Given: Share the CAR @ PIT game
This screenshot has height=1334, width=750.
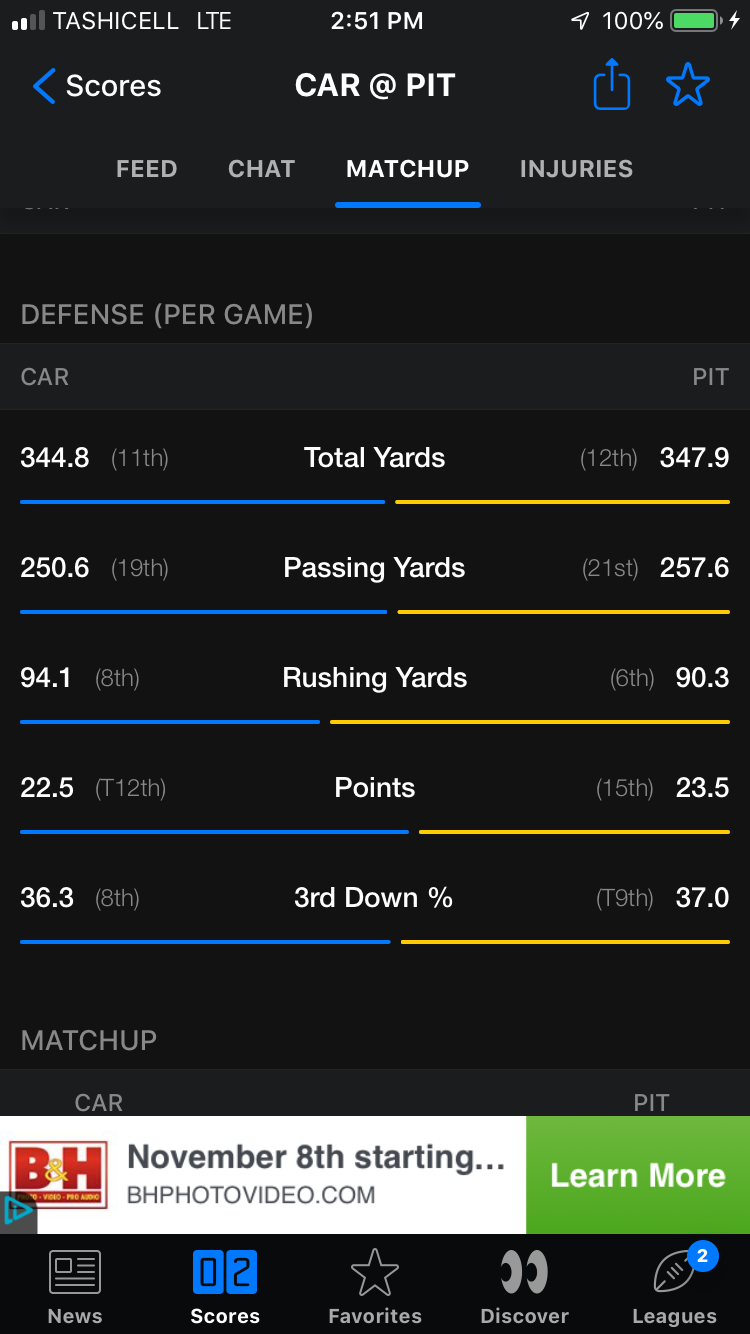Looking at the screenshot, I should (x=612, y=84).
